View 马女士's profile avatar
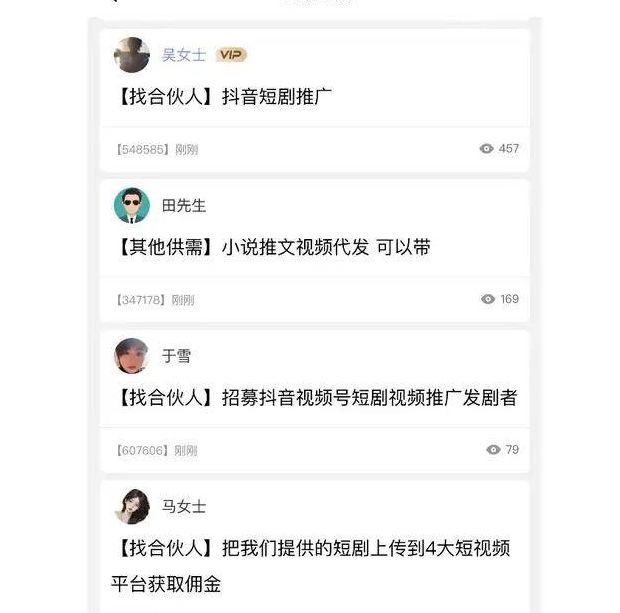 click(x=132, y=507)
